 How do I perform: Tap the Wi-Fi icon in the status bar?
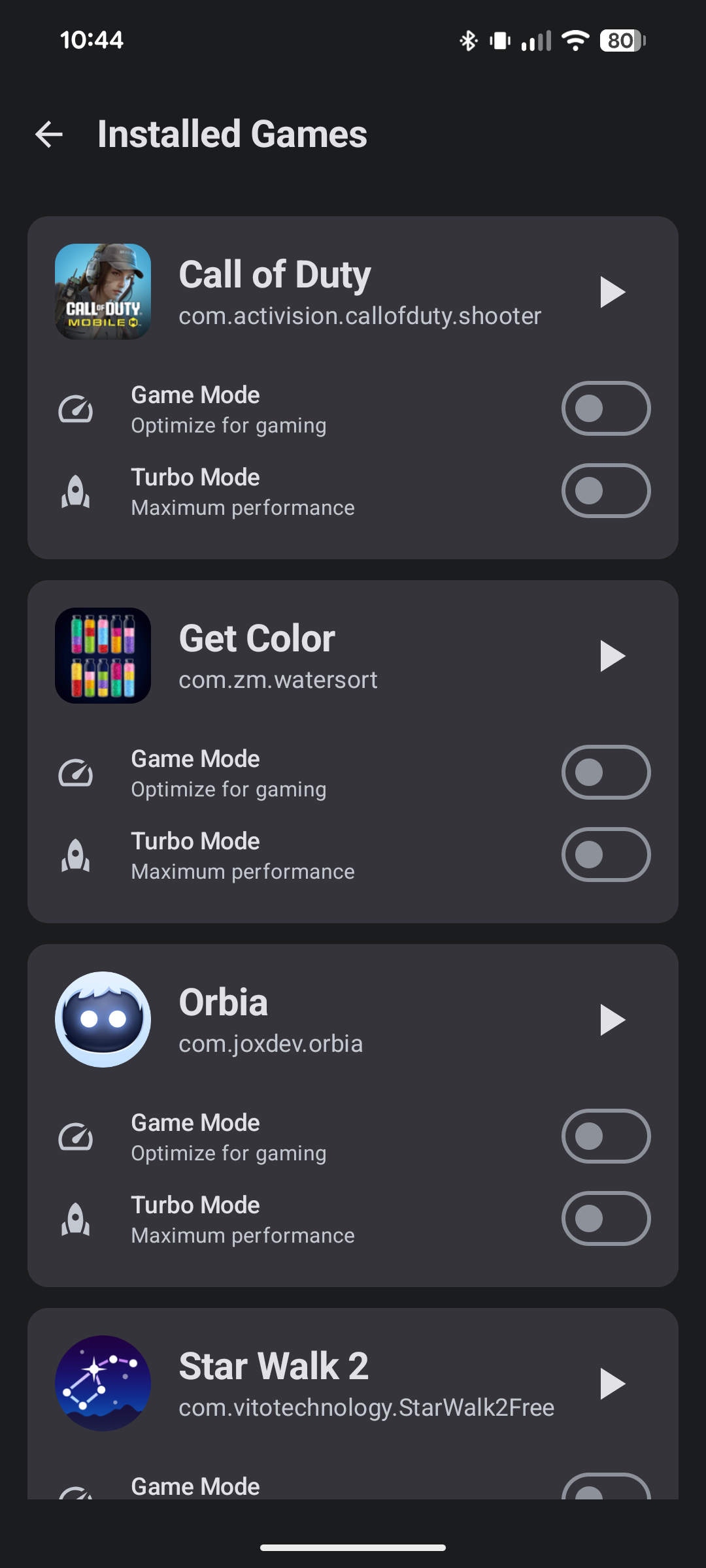tap(574, 41)
